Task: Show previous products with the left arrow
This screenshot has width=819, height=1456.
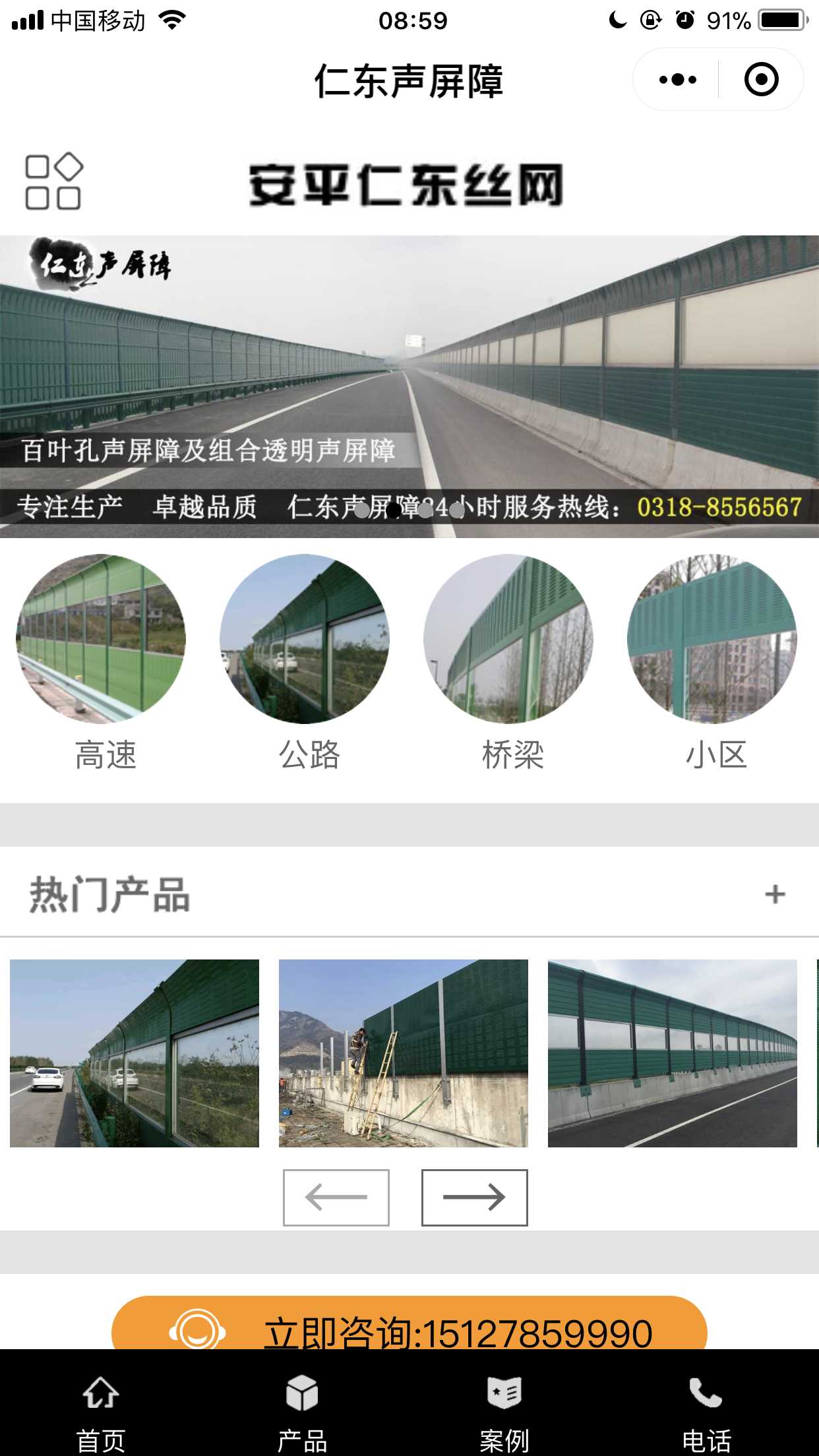Action: 336,1198
